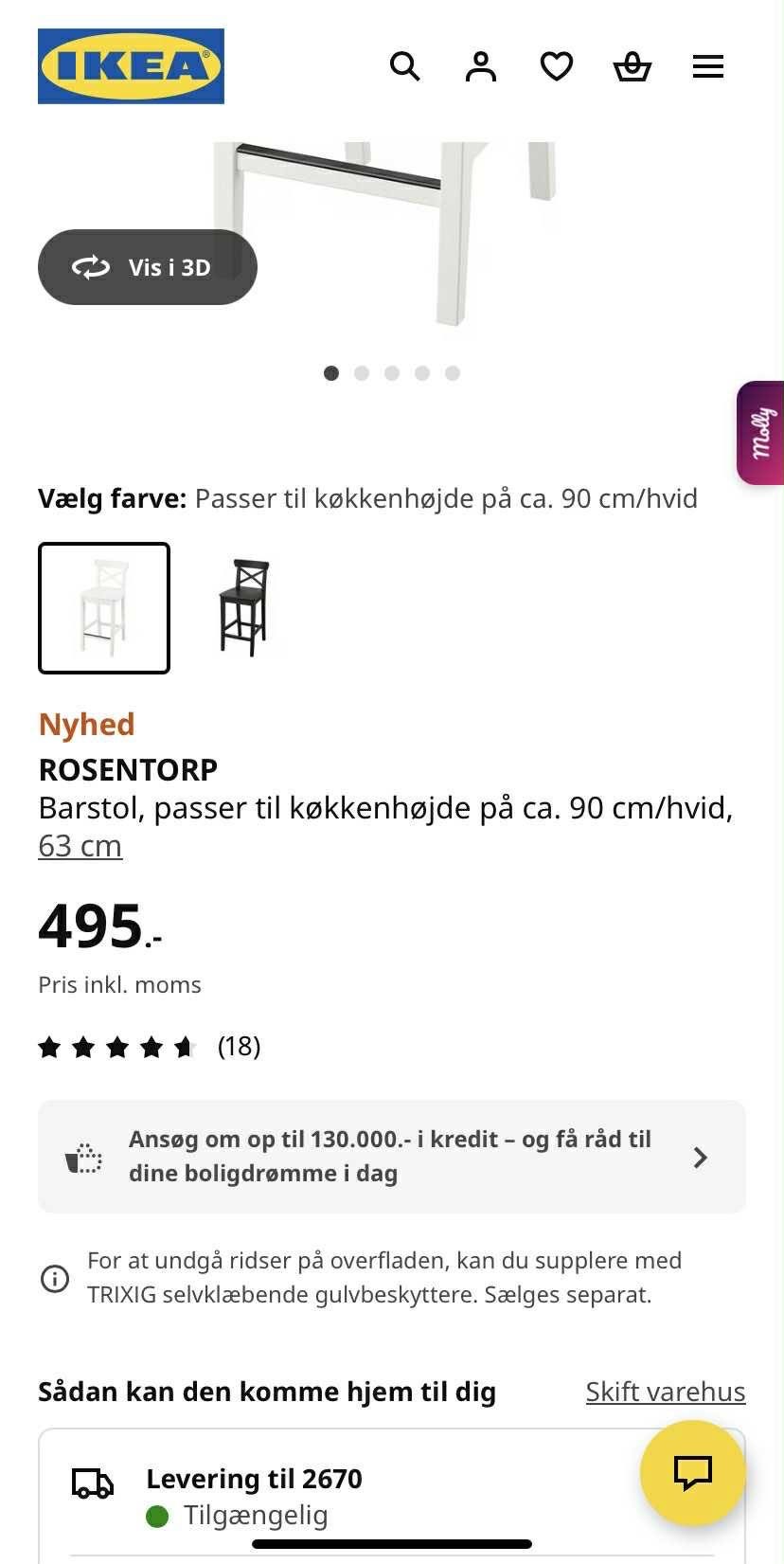Open the search icon
This screenshot has height=1564, width=784.
(x=404, y=66)
